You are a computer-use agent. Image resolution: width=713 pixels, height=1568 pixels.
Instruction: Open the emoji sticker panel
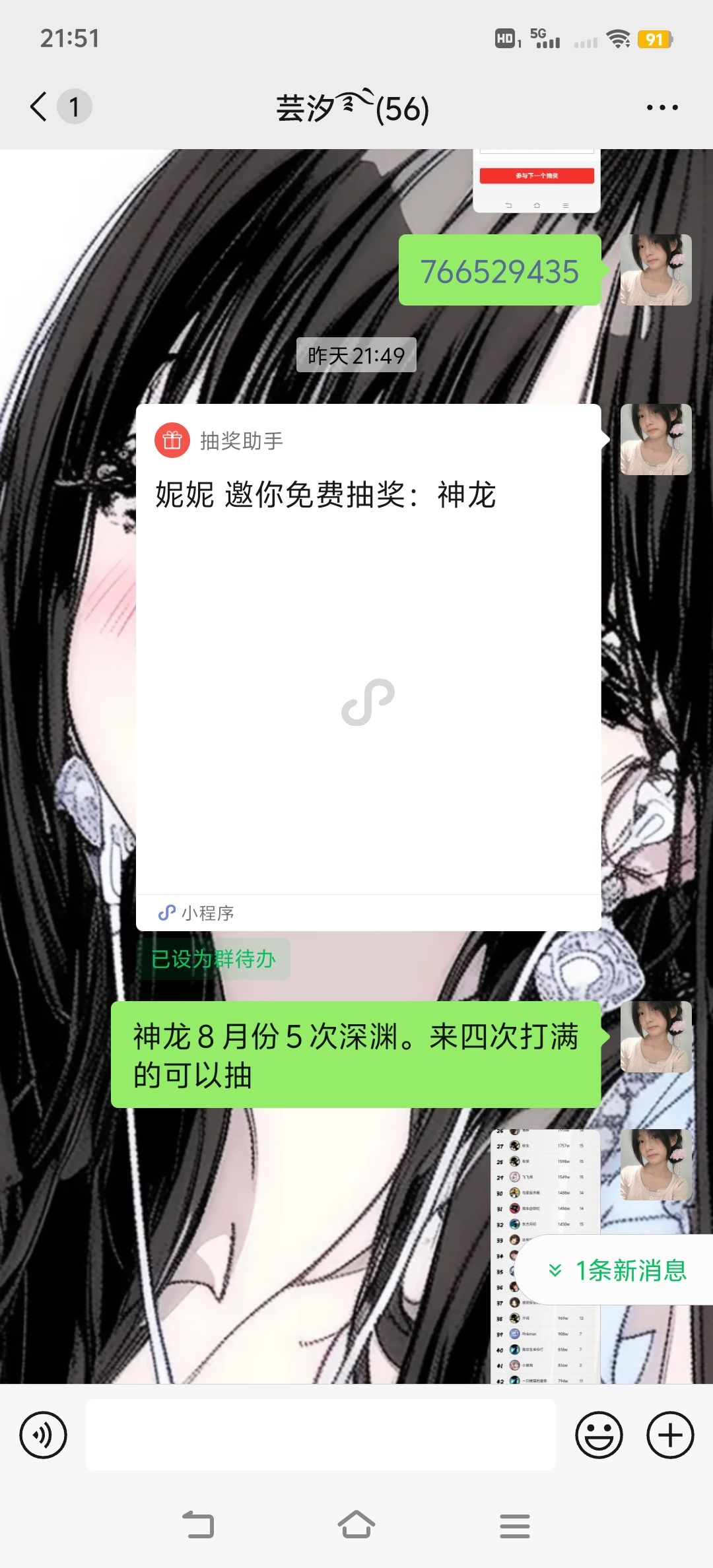click(x=599, y=1435)
